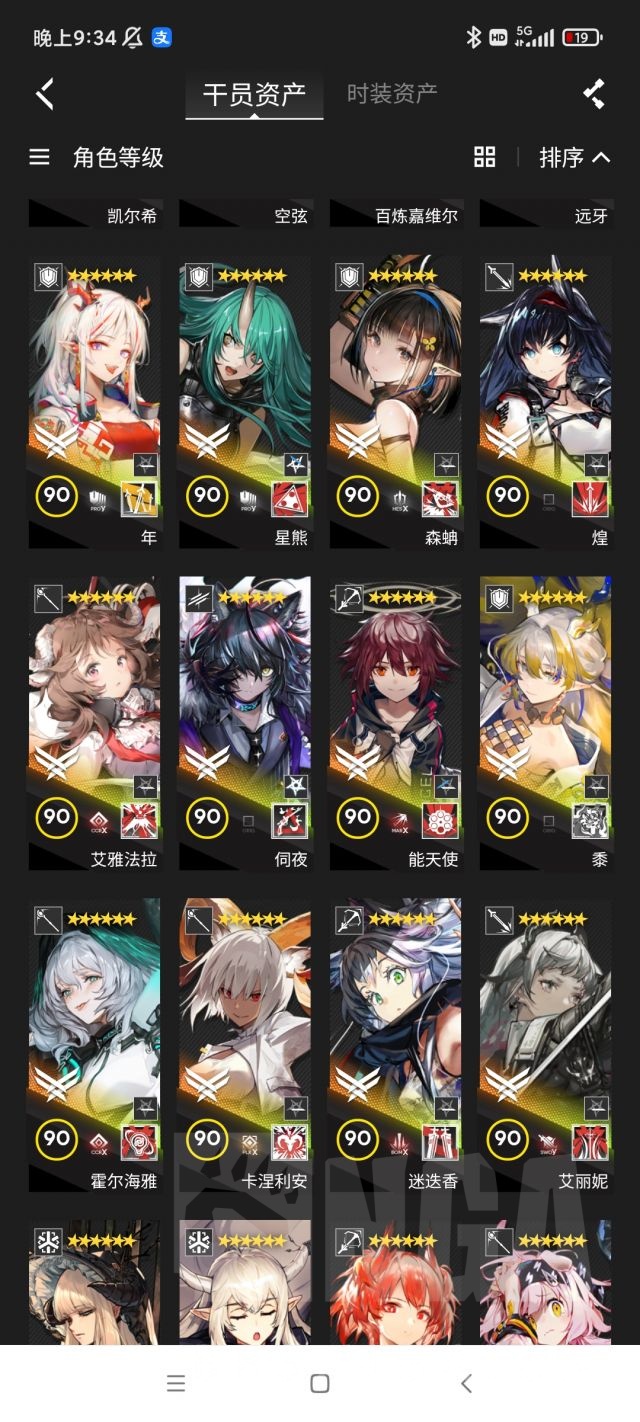Toggle the grid view layout icon
The image size is (640, 1422).
485,157
